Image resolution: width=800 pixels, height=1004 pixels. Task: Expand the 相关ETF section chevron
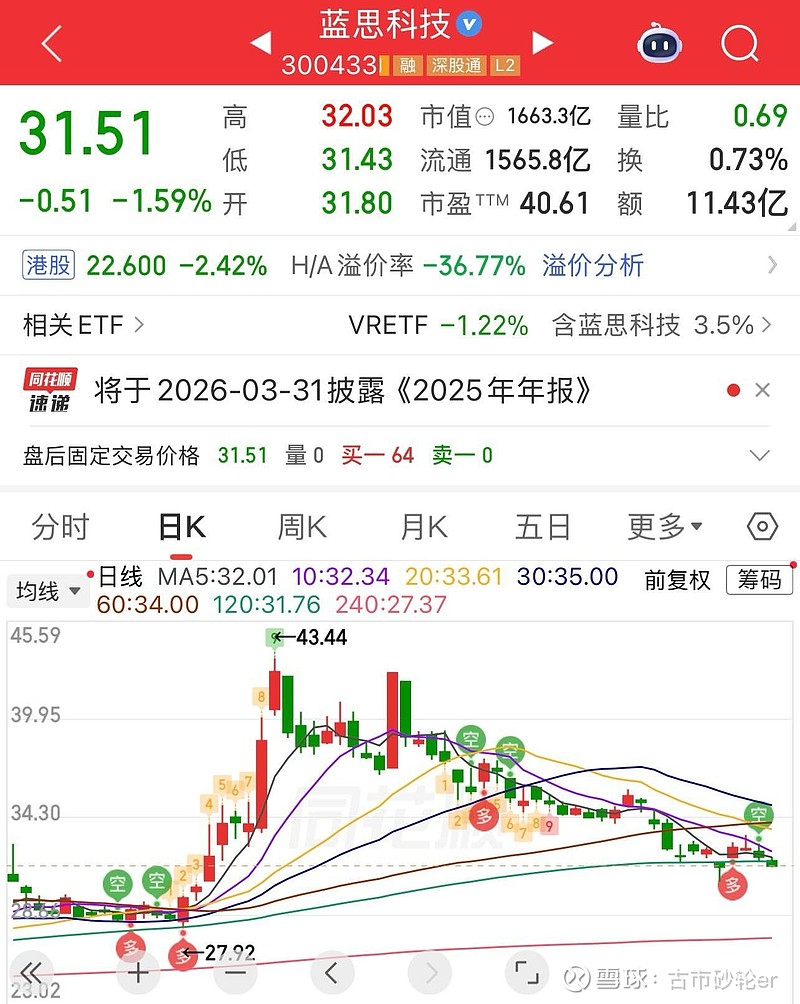(x=139, y=325)
